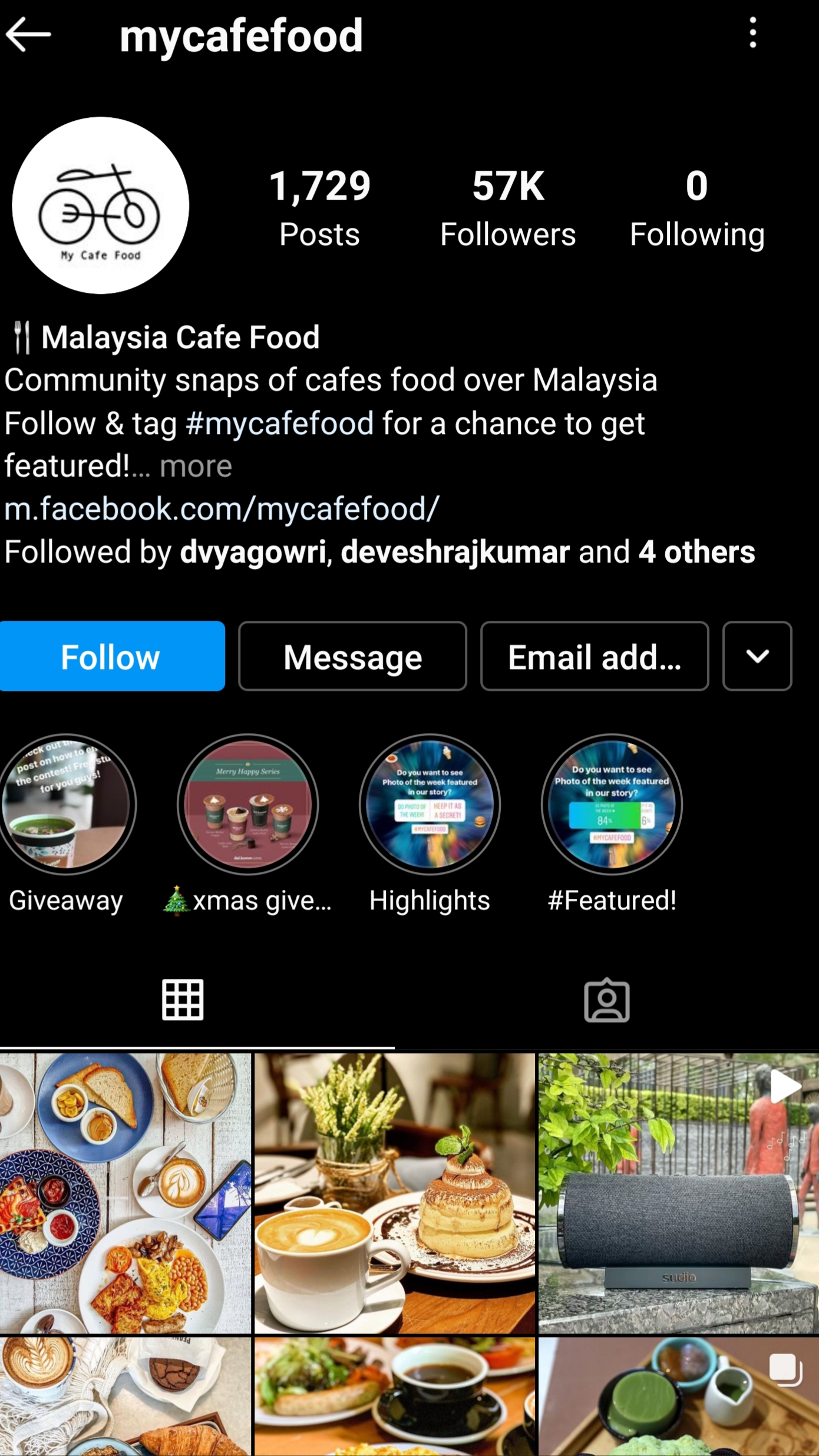Switch to the posts grid tab
Viewport: 819px width, 1456px height.
coord(183,1000)
